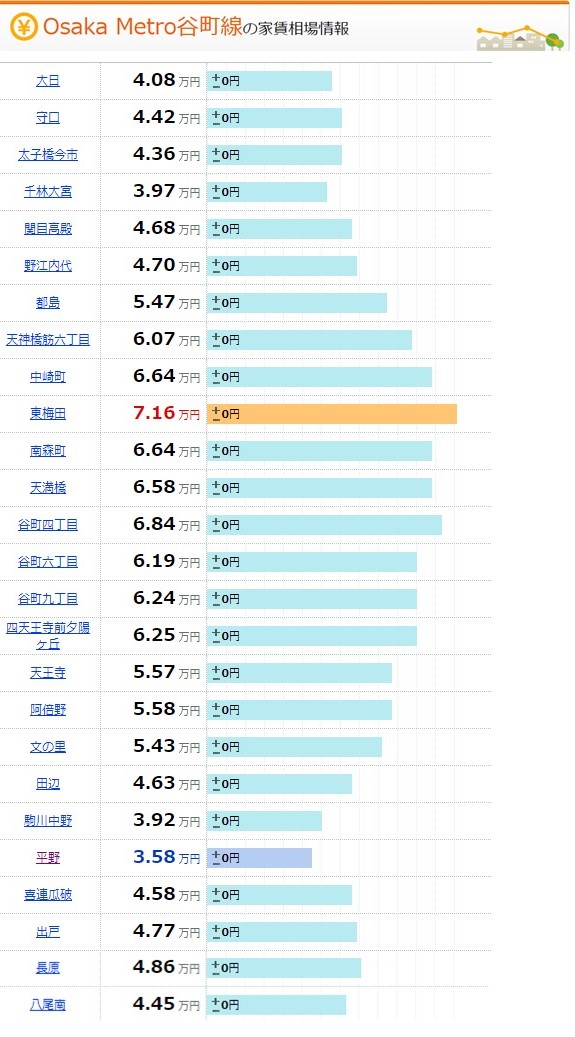Select the 八尾南 station link

click(48, 1005)
